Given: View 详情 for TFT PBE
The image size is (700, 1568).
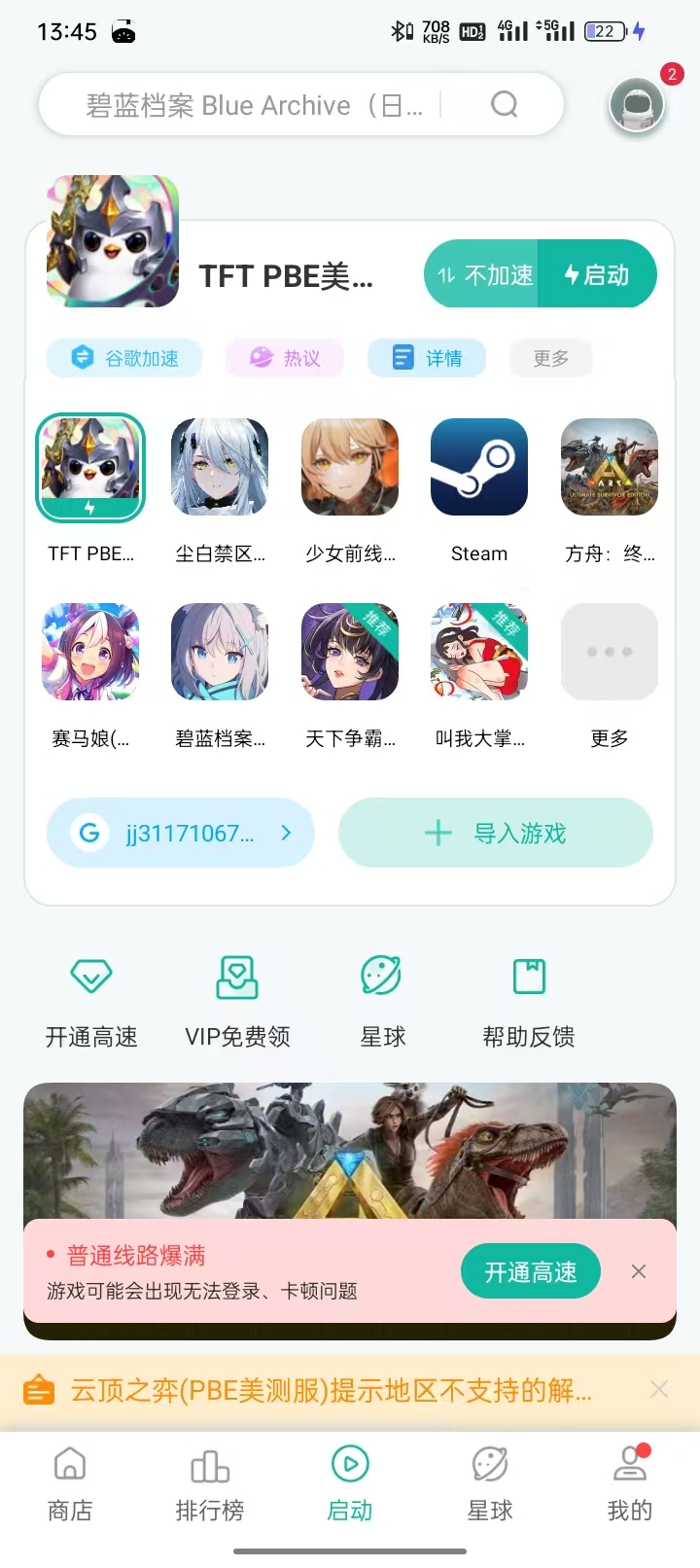Looking at the screenshot, I should (428, 358).
